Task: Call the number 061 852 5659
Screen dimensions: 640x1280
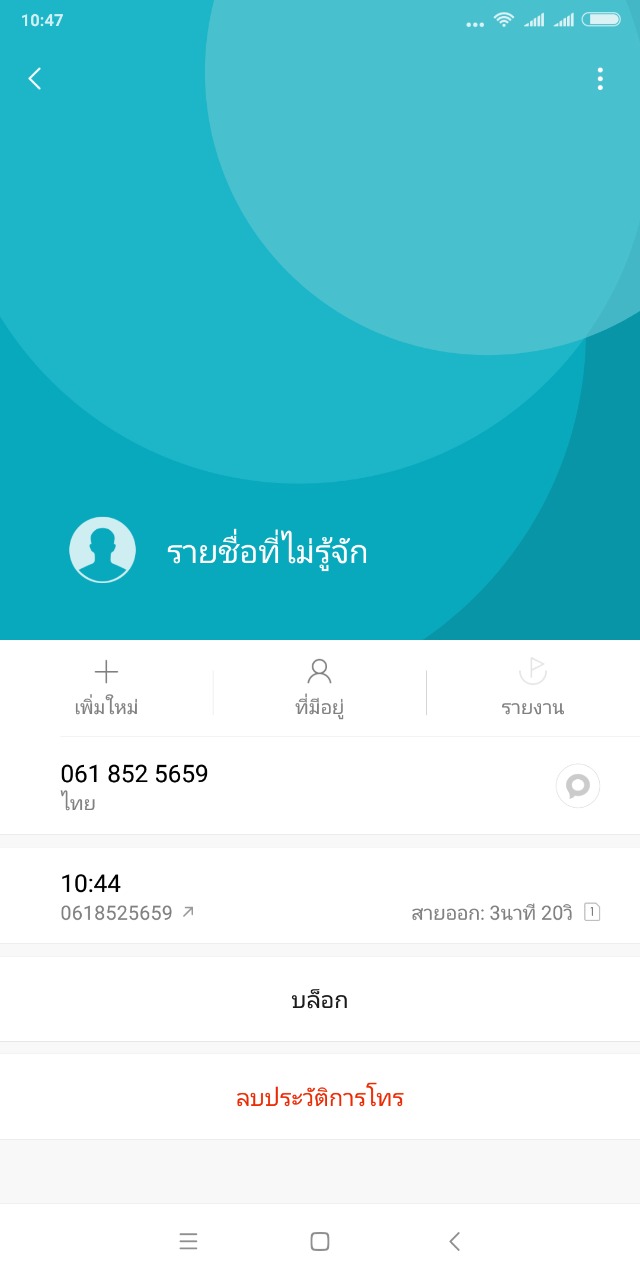Action: (x=135, y=785)
